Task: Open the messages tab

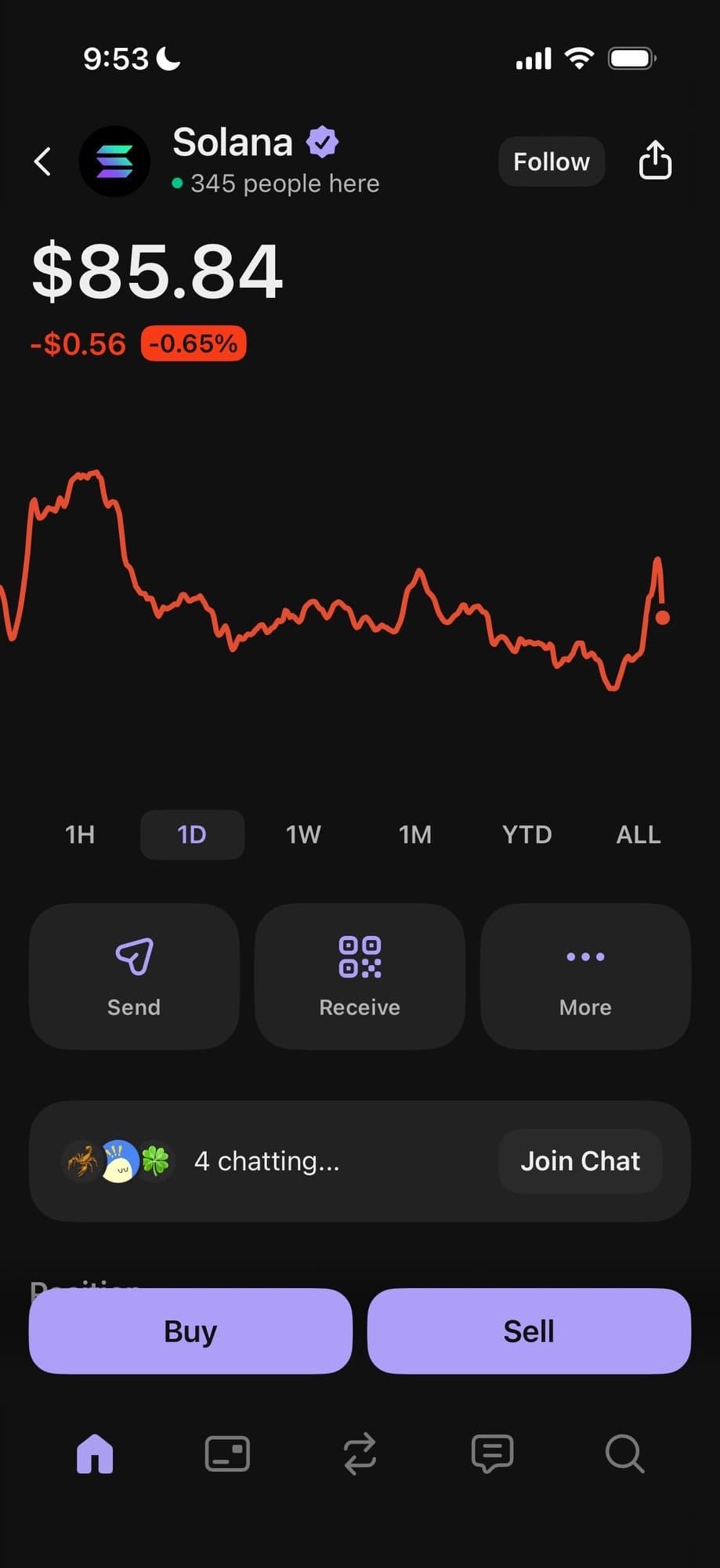Action: [492, 1454]
